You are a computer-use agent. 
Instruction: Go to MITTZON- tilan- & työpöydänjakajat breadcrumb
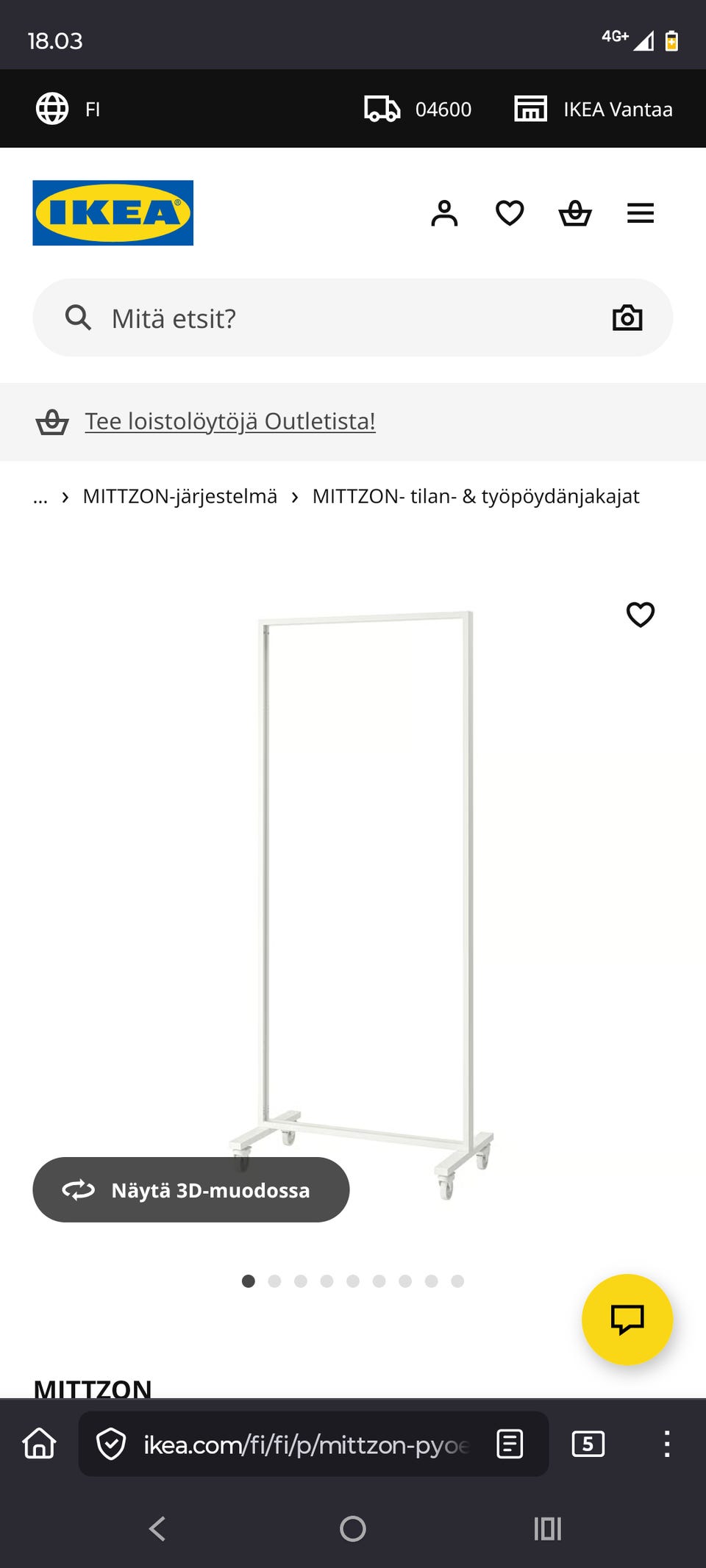click(x=476, y=497)
